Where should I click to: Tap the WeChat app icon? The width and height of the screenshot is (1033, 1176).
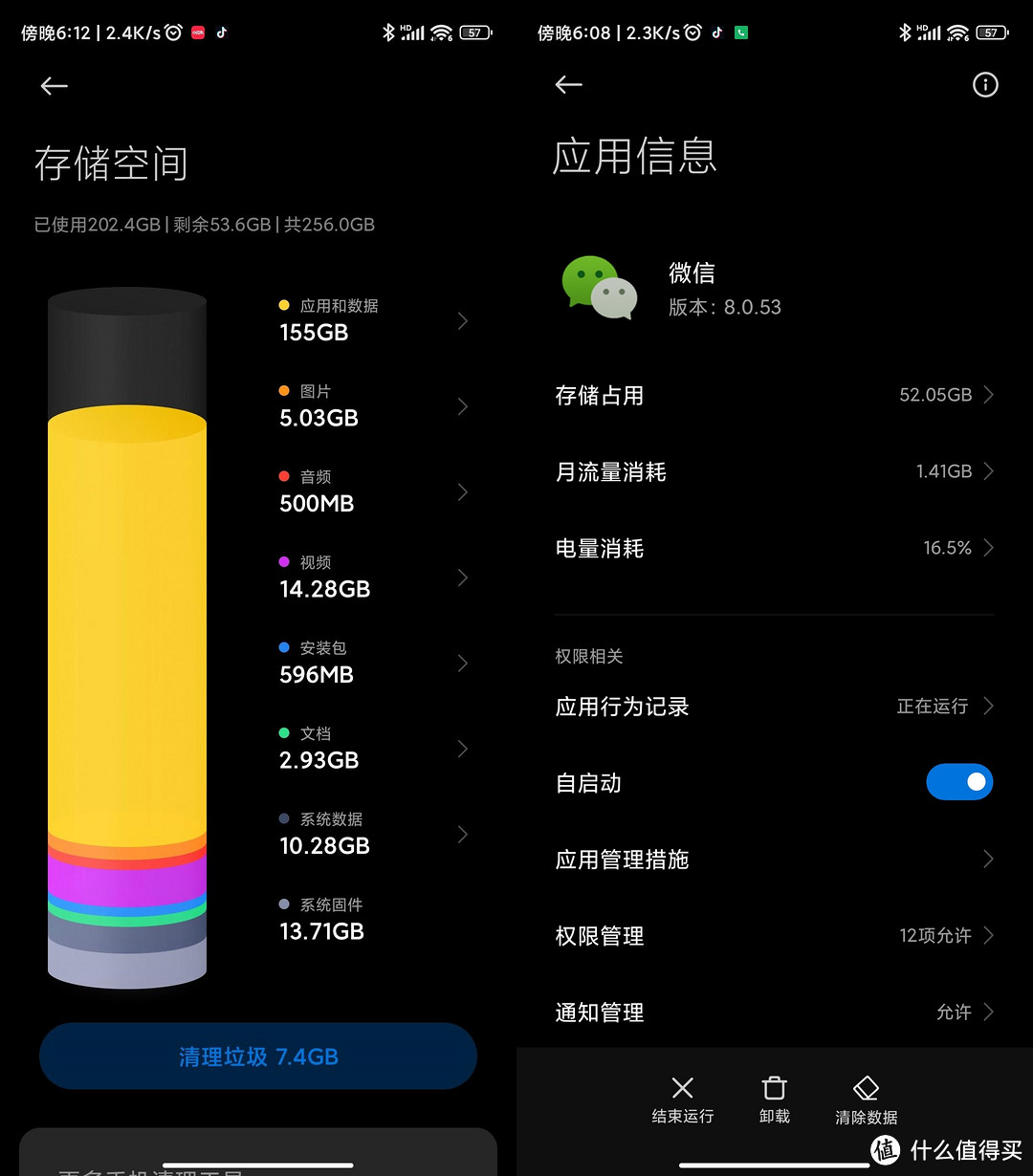click(599, 288)
